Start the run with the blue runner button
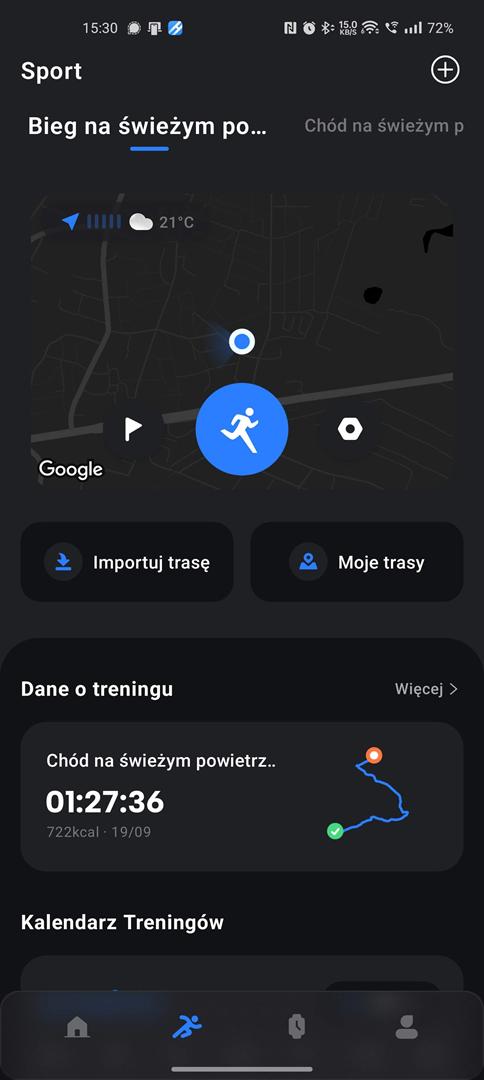484x1080 pixels. pyautogui.click(x=242, y=429)
